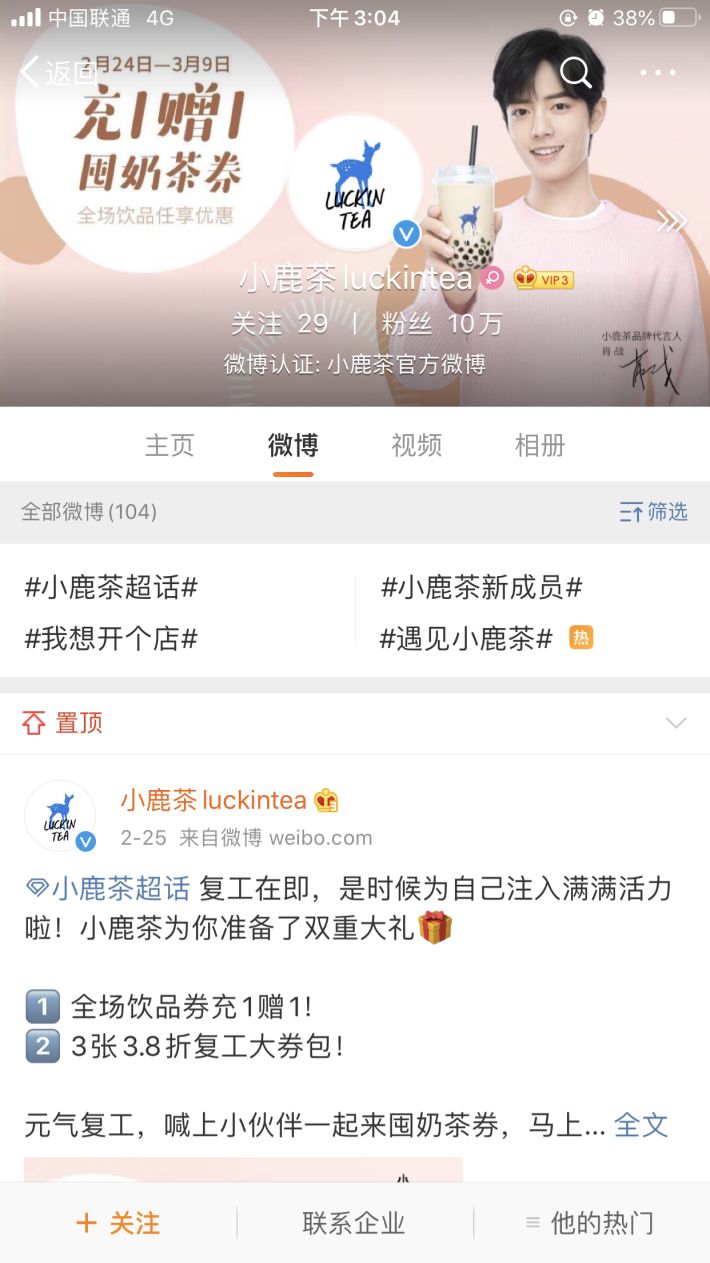The height and width of the screenshot is (1263, 710).
Task: Switch to the 视频 tab
Action: (x=416, y=445)
